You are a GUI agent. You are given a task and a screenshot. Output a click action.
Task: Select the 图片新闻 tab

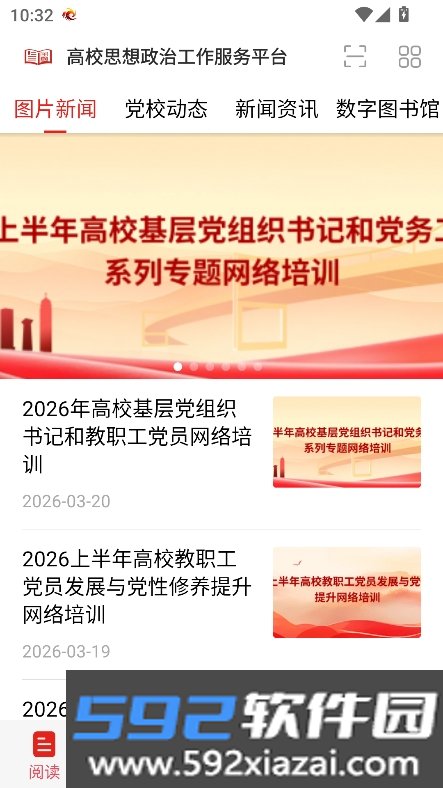(x=55, y=109)
